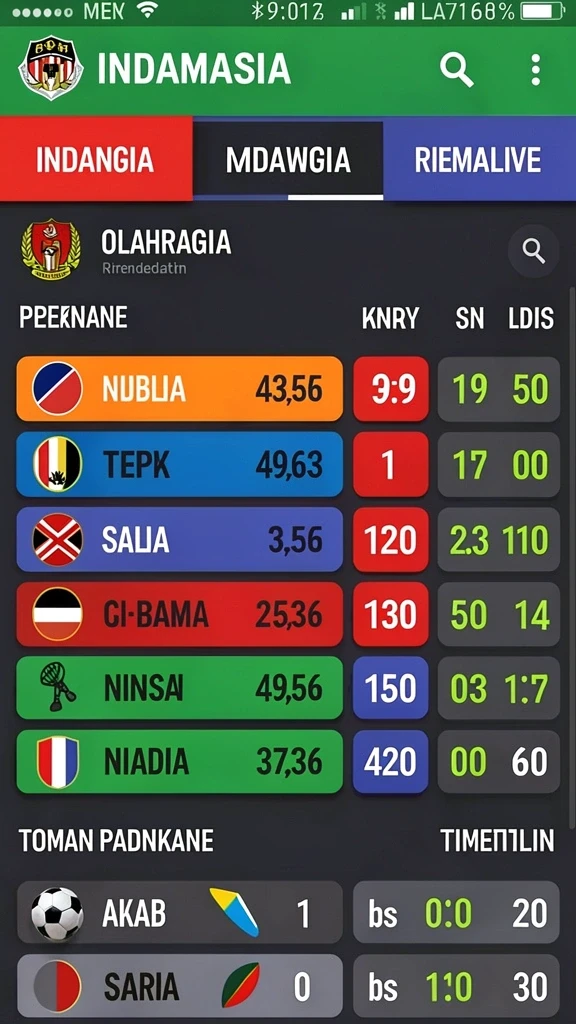The image size is (576, 1024).
Task: Tap the search icon beside OLAHRAGIA
Action: point(534,251)
